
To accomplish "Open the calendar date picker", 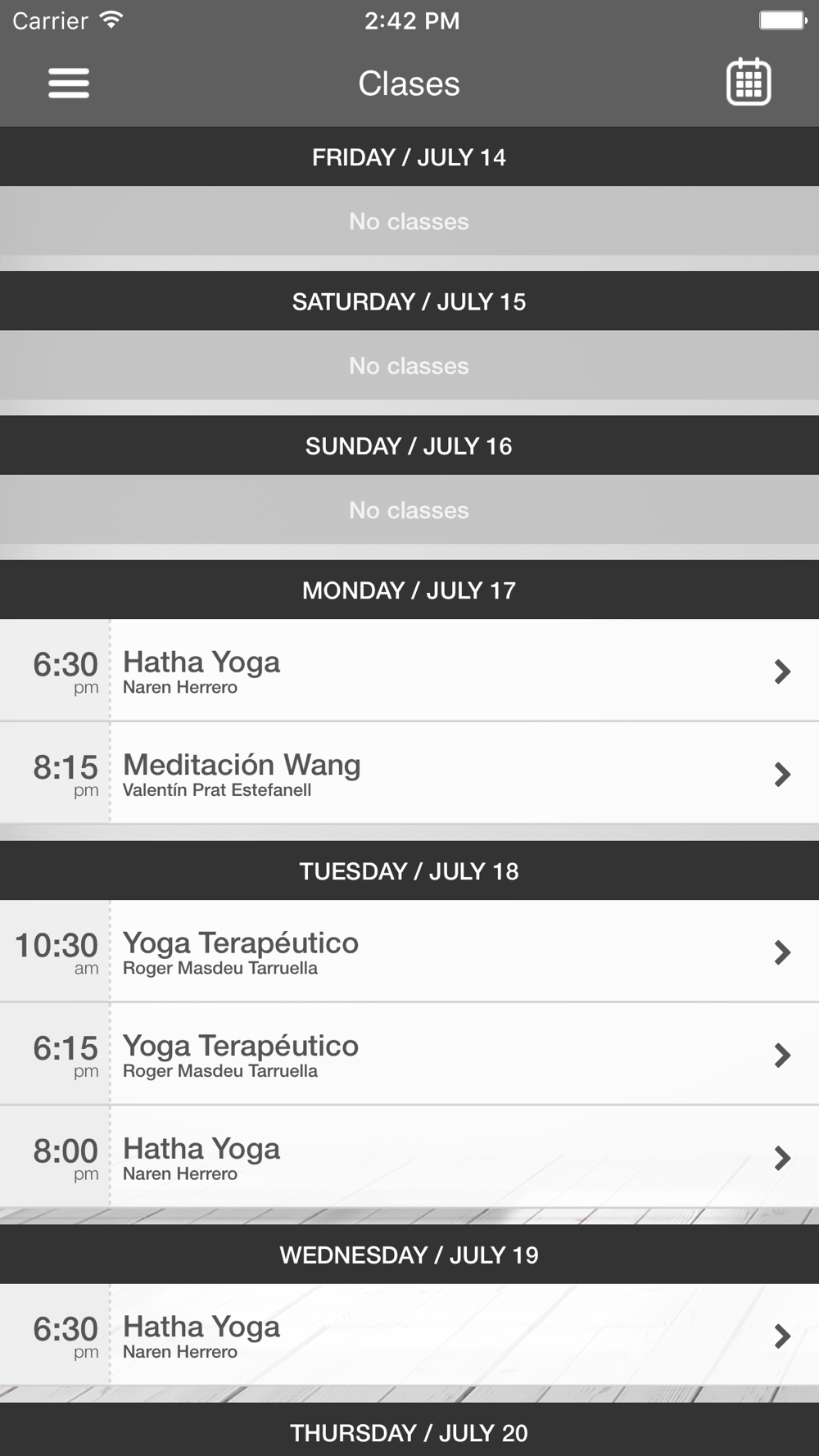I will tap(749, 82).
